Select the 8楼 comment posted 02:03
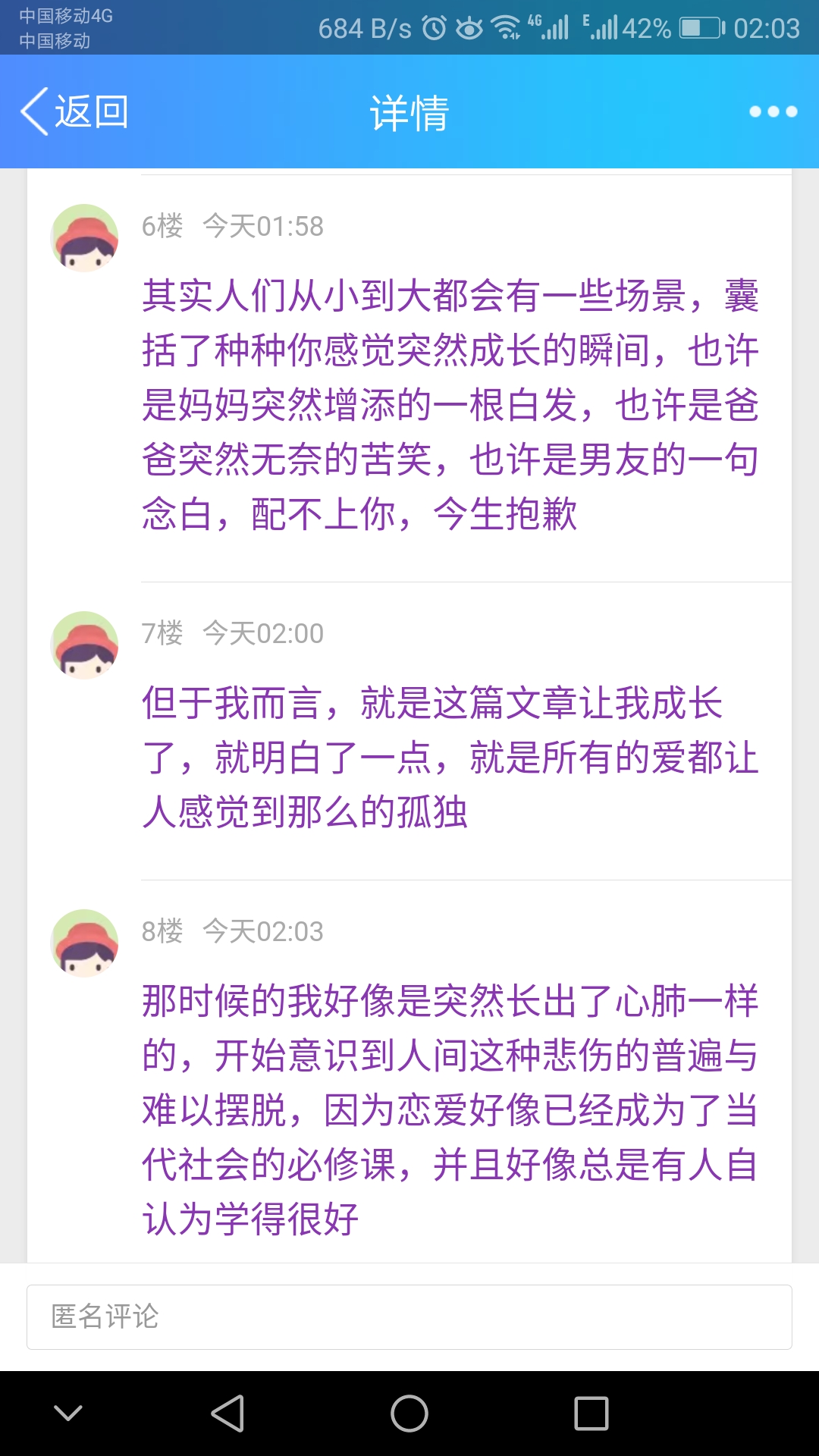The image size is (819, 1456). point(450,1109)
